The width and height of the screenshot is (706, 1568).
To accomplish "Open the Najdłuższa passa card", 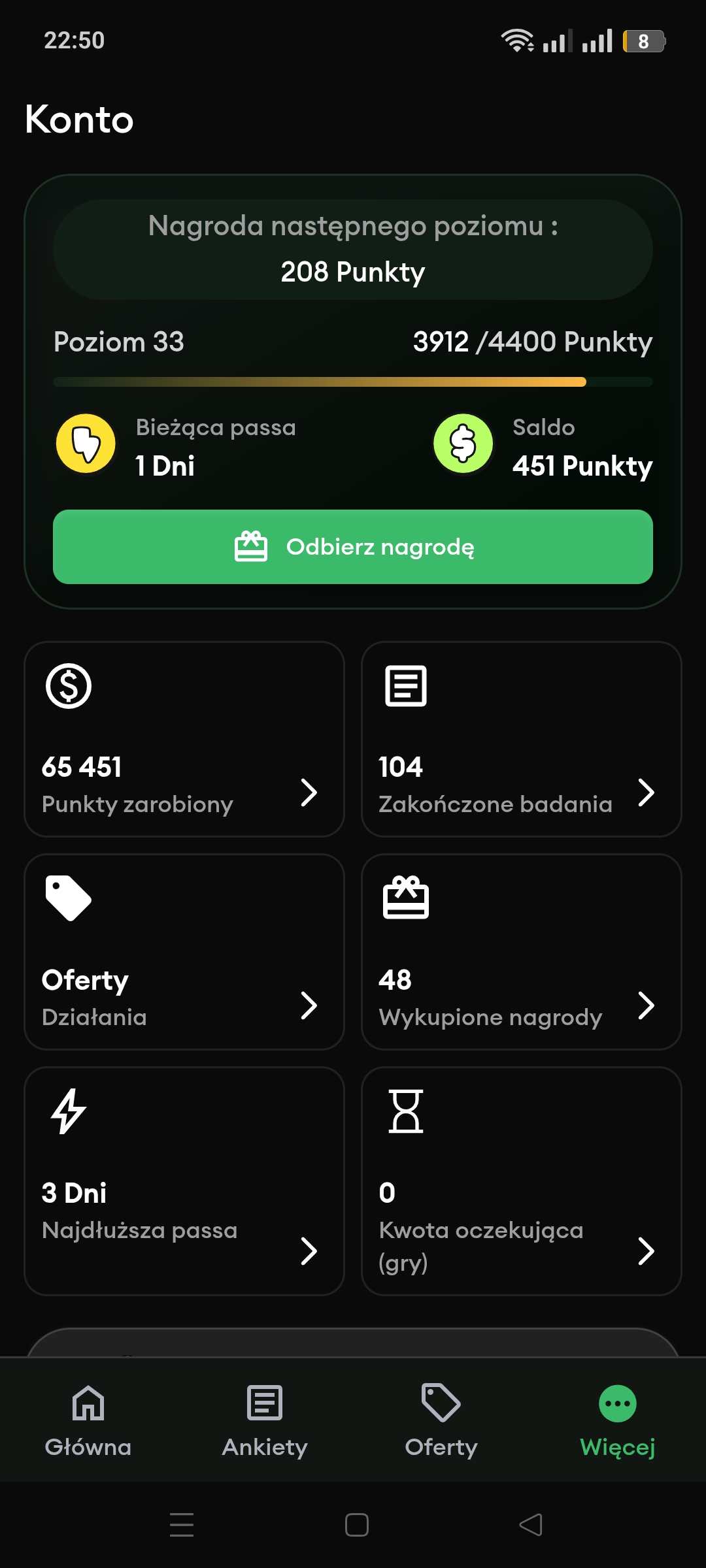I will (x=184, y=1181).
